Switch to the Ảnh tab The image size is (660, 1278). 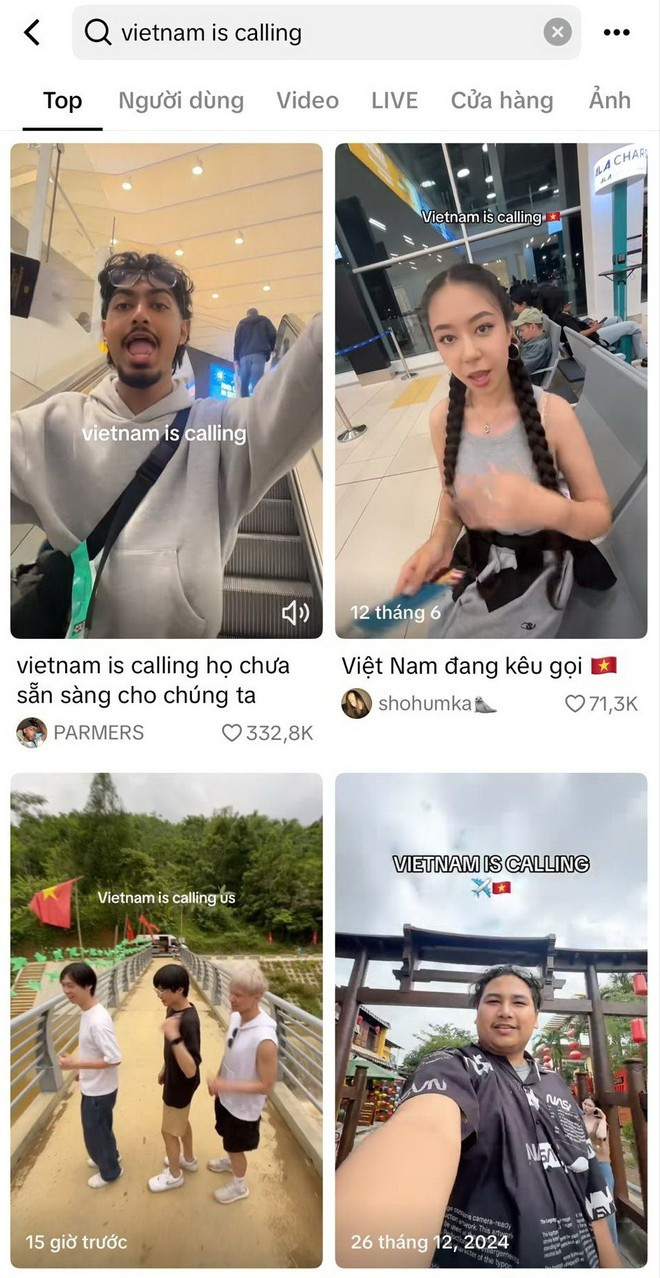click(610, 100)
